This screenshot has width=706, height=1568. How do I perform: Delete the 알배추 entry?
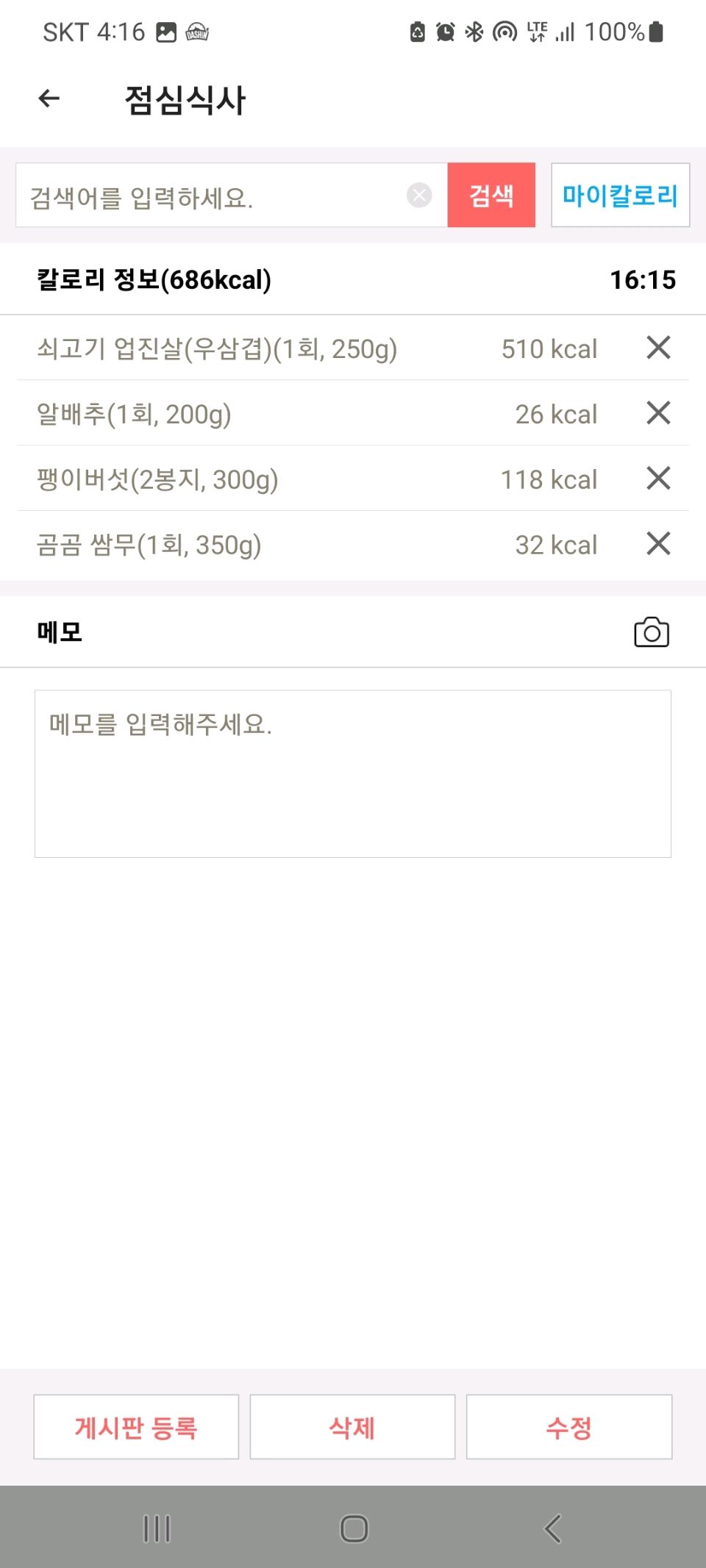[658, 413]
